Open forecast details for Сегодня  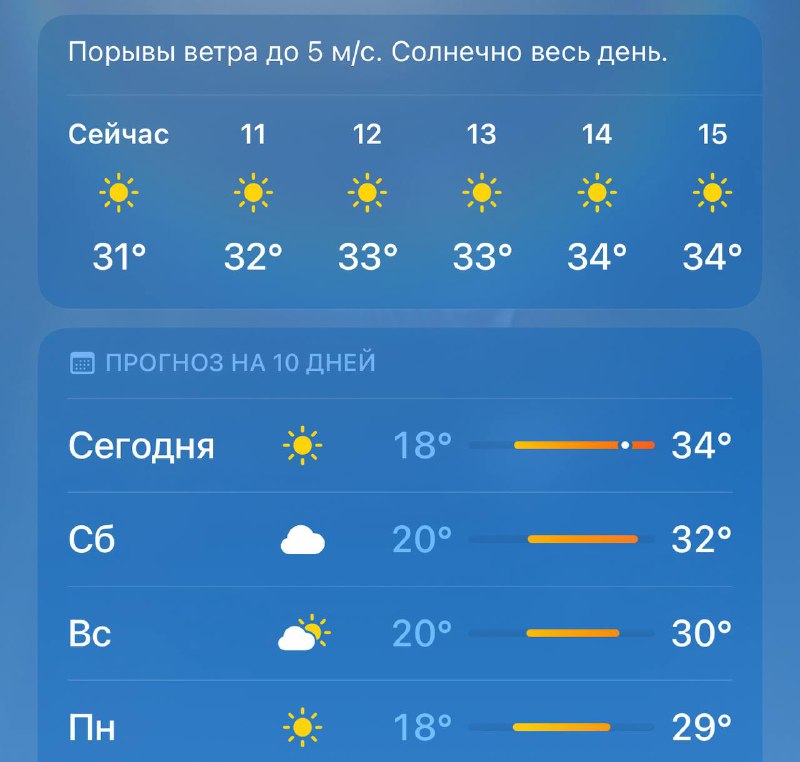click(400, 445)
